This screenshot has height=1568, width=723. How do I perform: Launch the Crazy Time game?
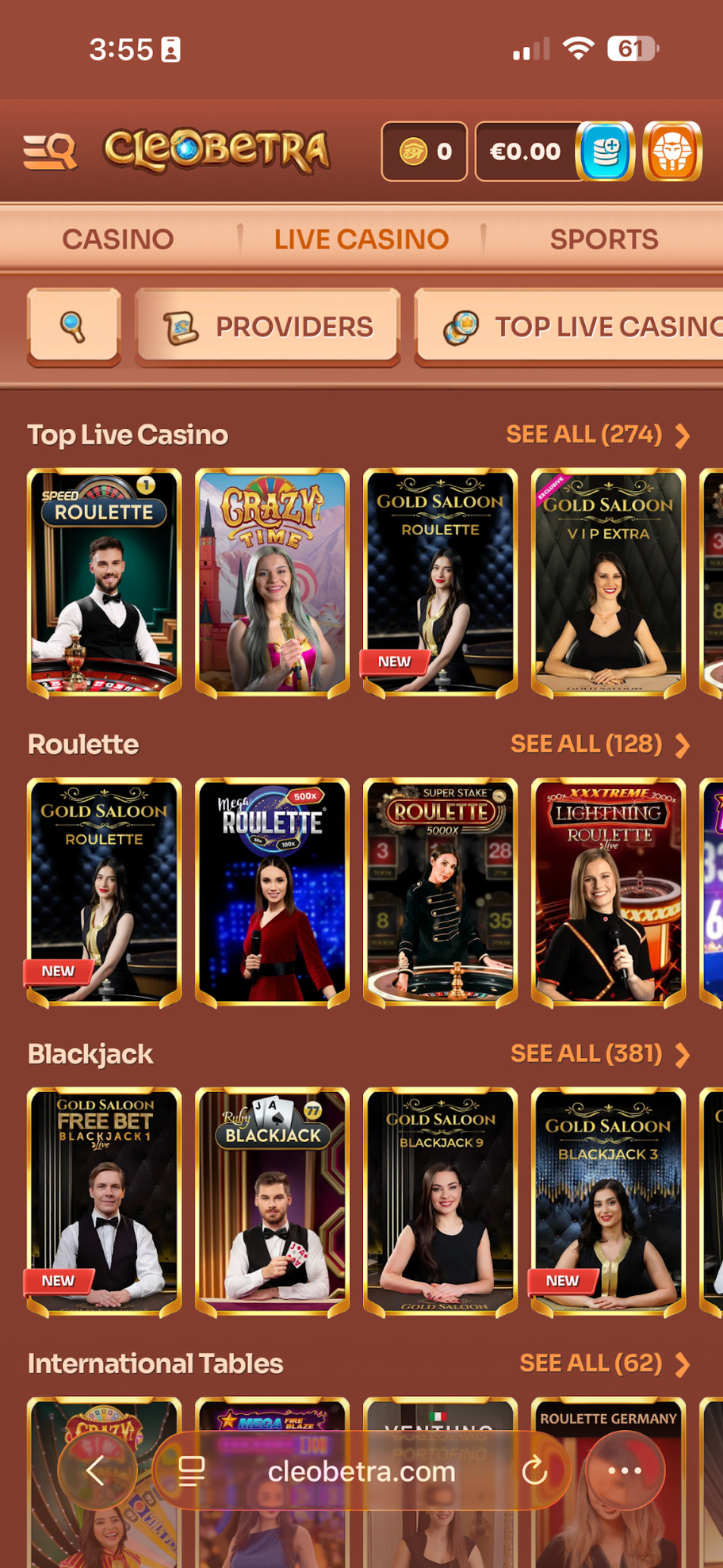[x=272, y=583]
